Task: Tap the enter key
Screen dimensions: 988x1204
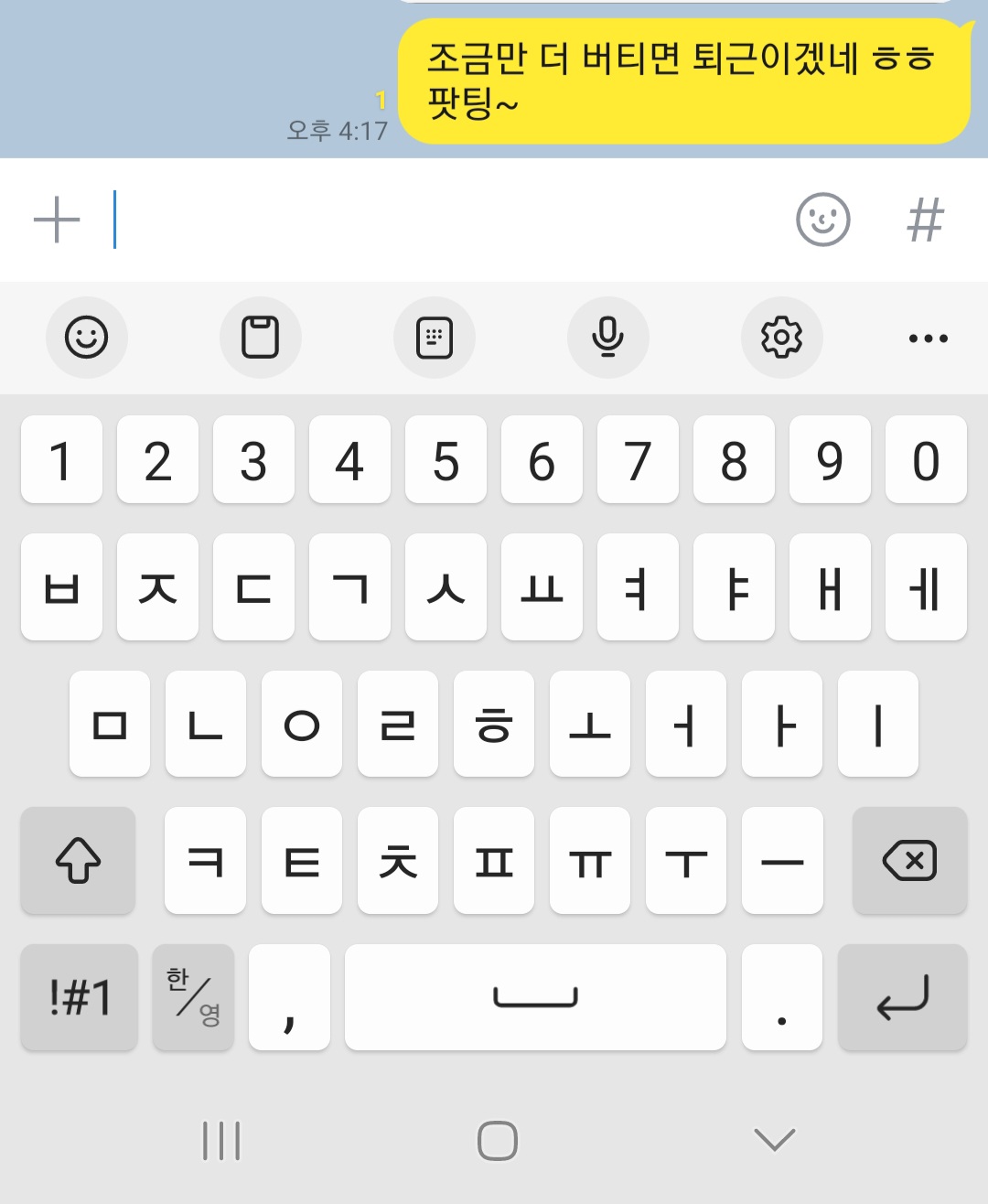Action: 902,997
